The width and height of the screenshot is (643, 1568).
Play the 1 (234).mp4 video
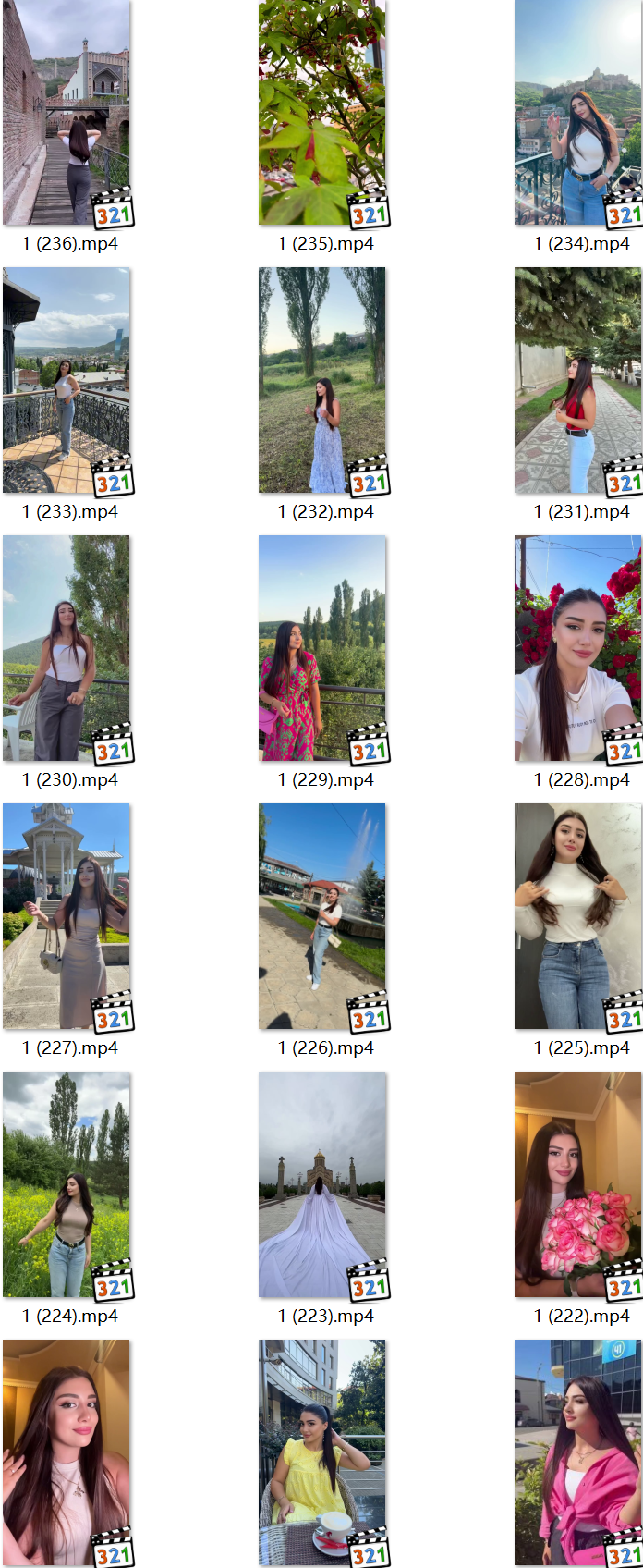pyautogui.click(x=578, y=113)
